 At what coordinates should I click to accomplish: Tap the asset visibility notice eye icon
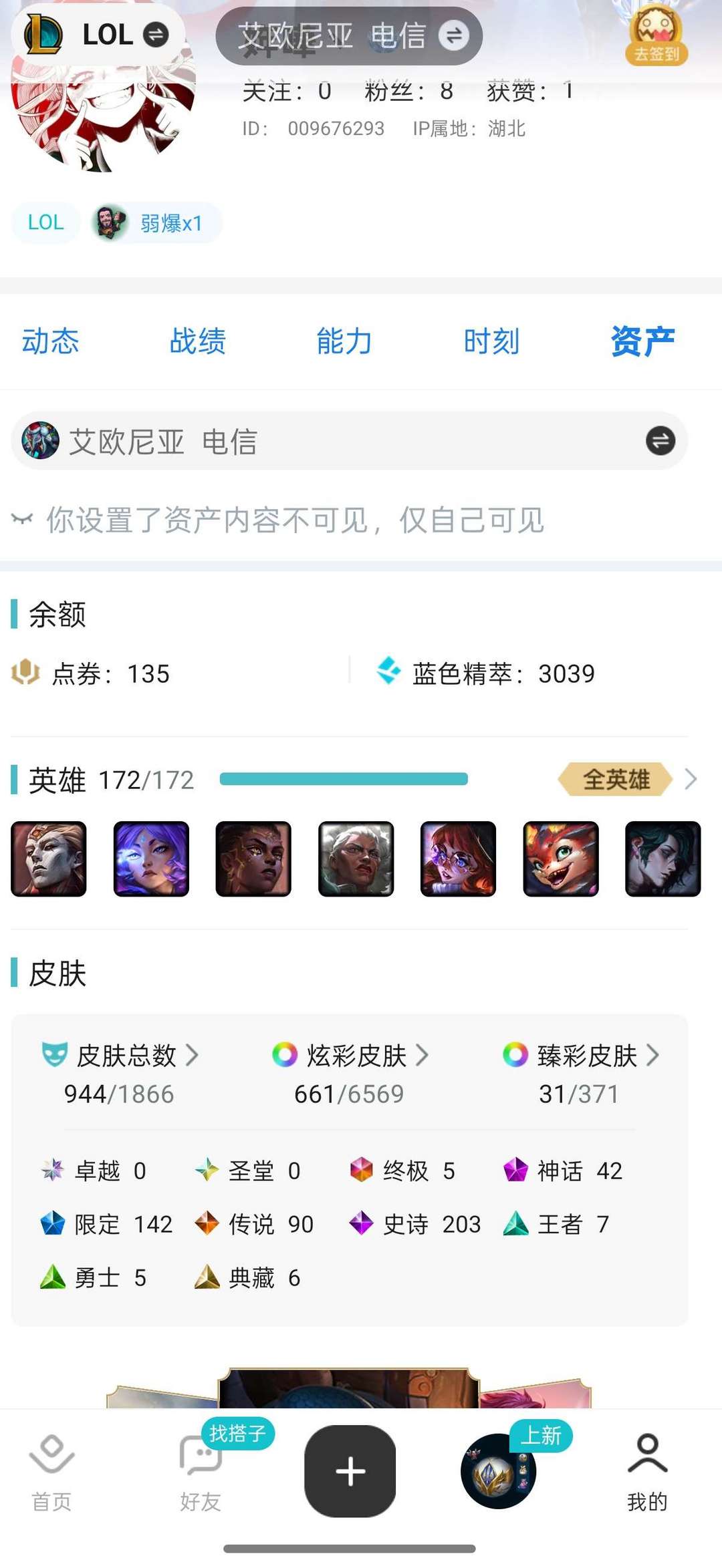pyautogui.click(x=25, y=521)
